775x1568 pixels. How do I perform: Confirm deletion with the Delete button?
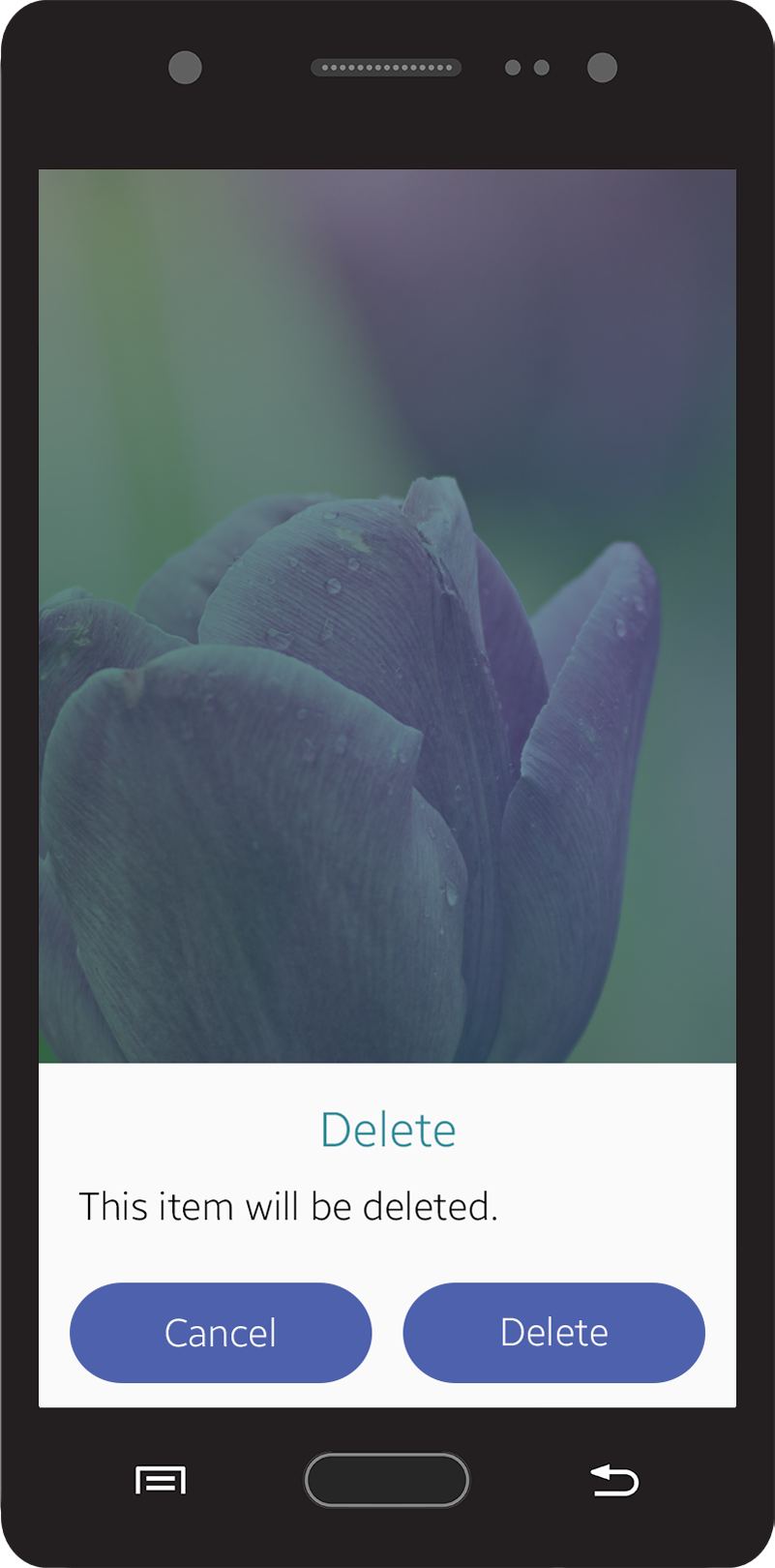[553, 1333]
